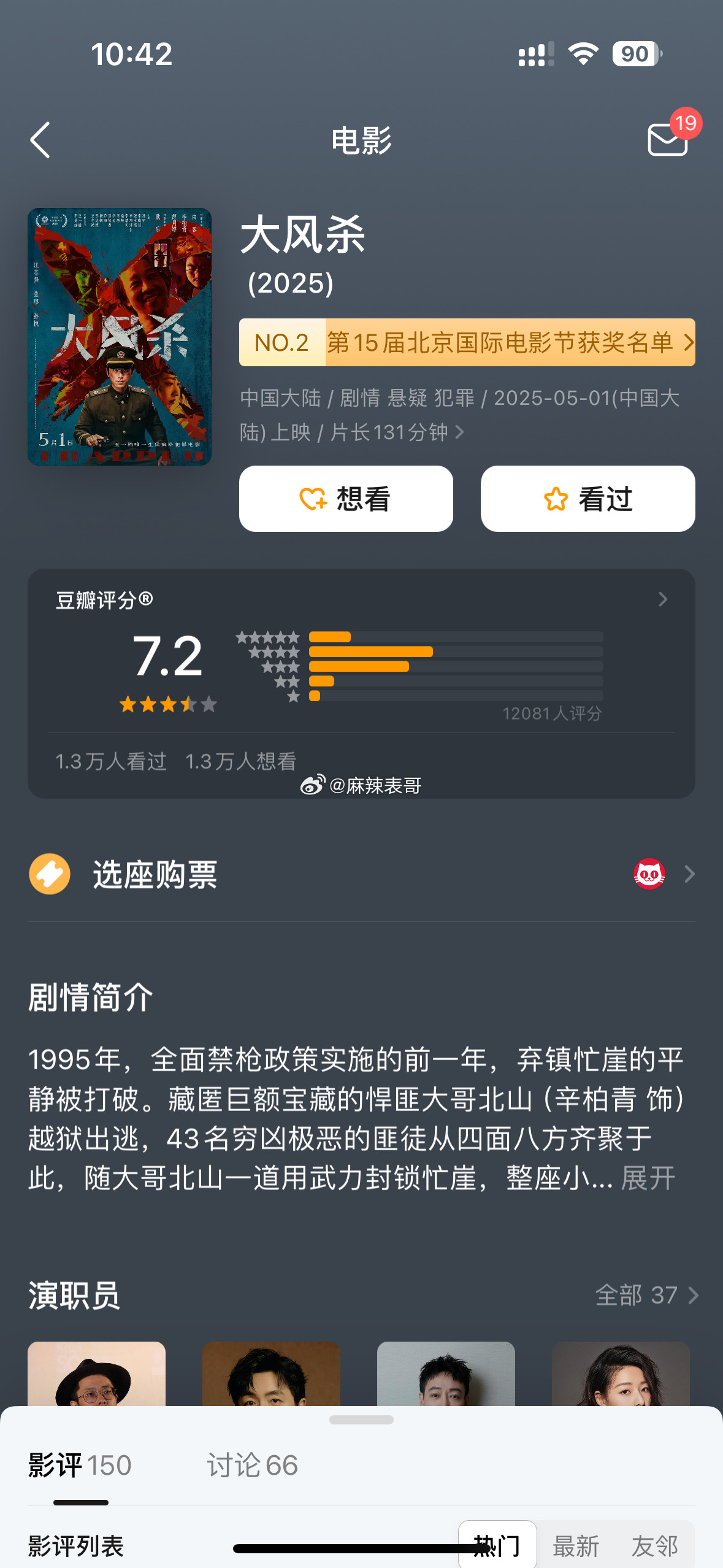Image resolution: width=723 pixels, height=1568 pixels.
Task: Go back from the movie page
Action: (x=40, y=140)
